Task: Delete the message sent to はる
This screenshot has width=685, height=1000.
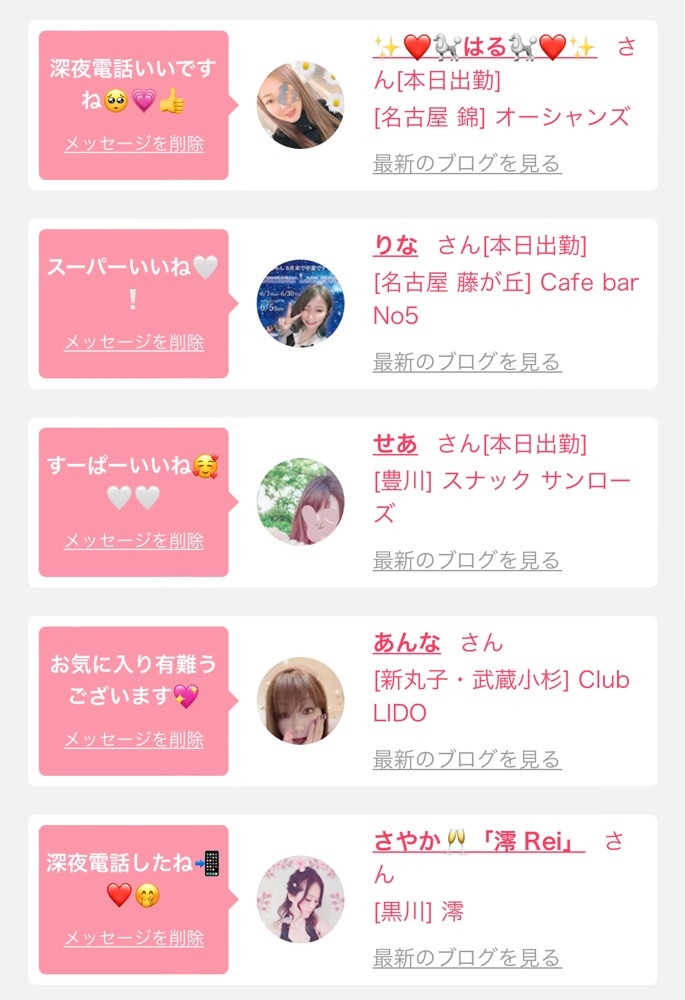Action: click(x=134, y=144)
